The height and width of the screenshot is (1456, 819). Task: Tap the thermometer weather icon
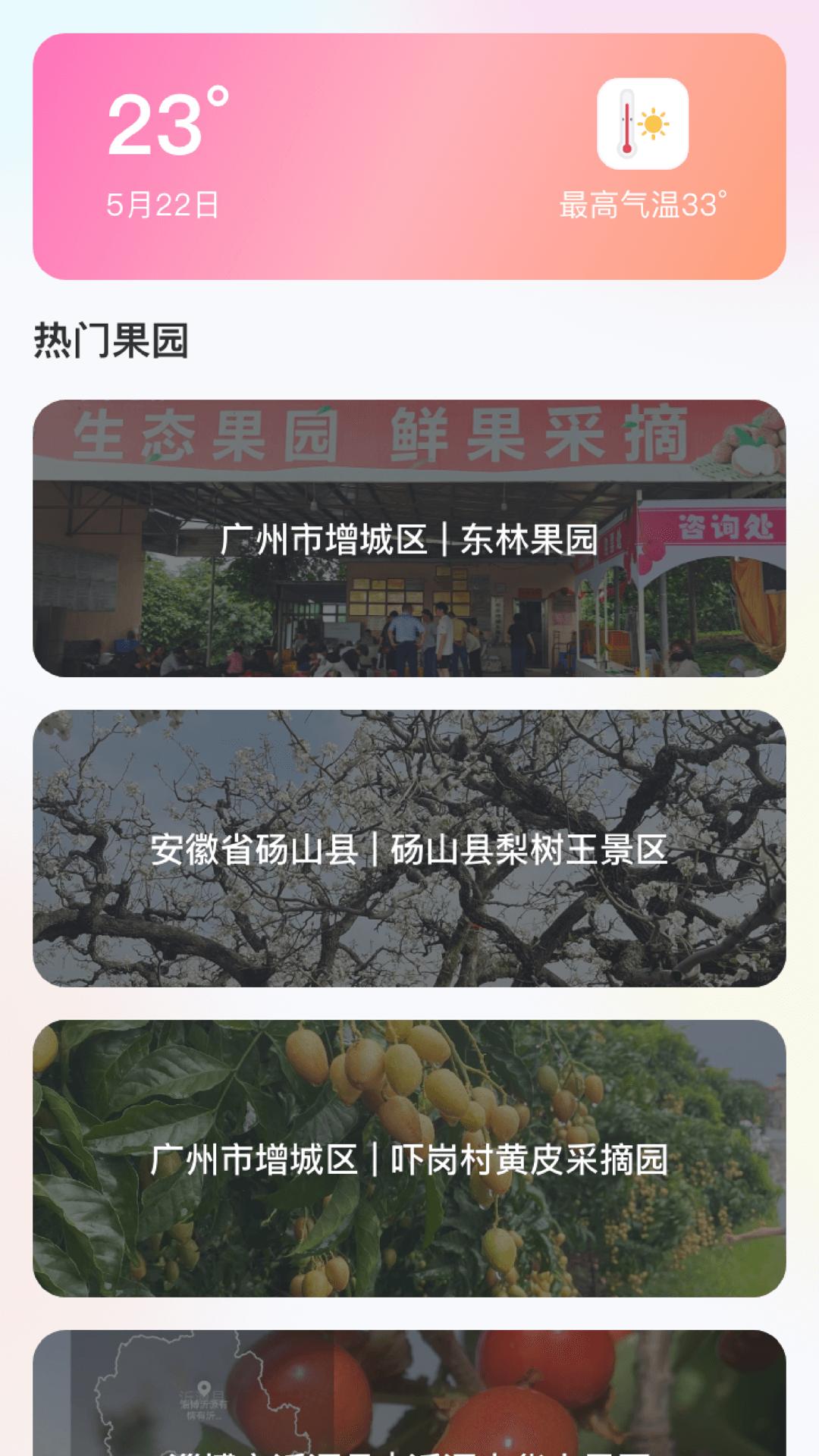tap(643, 124)
